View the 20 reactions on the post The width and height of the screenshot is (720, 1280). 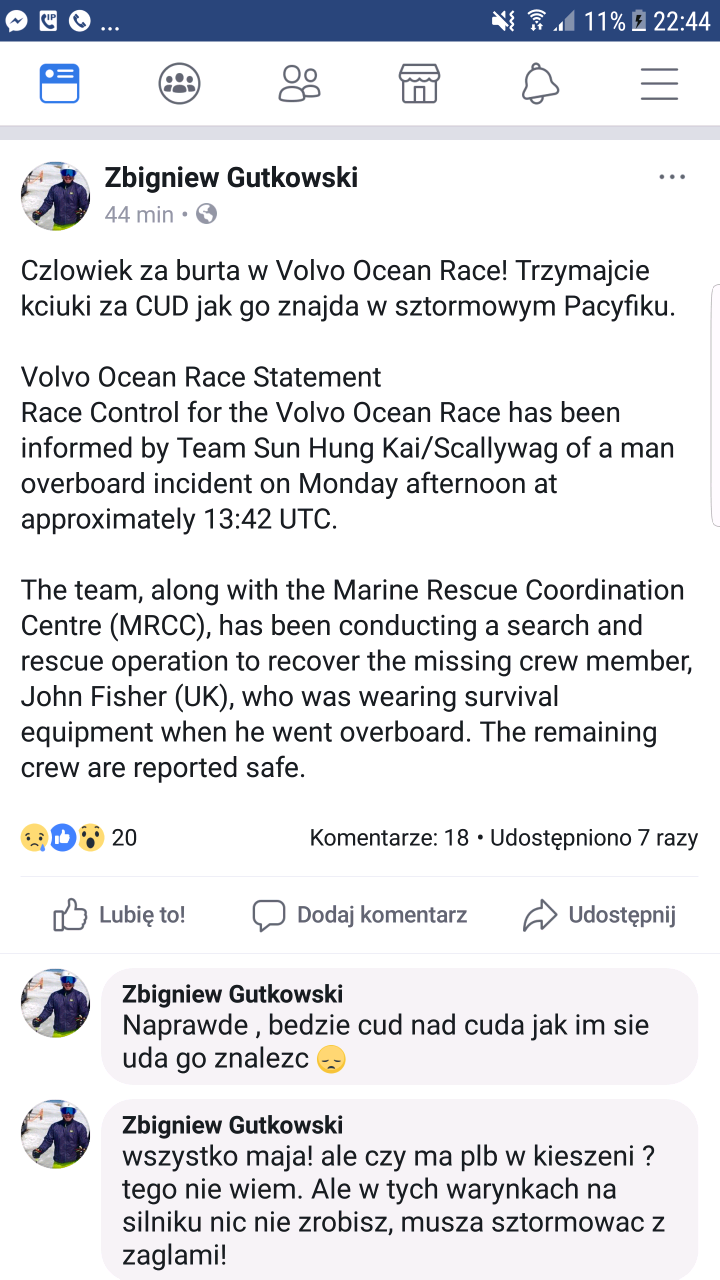point(79,837)
